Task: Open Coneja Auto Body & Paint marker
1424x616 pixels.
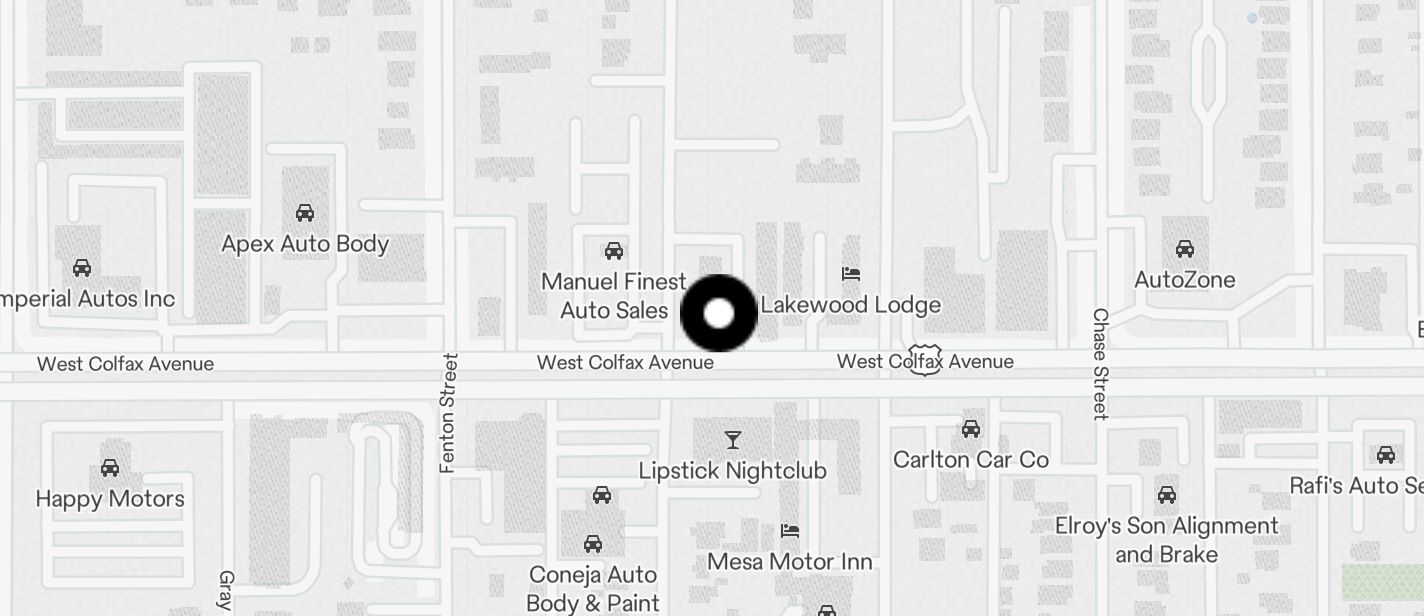Action: click(x=593, y=545)
